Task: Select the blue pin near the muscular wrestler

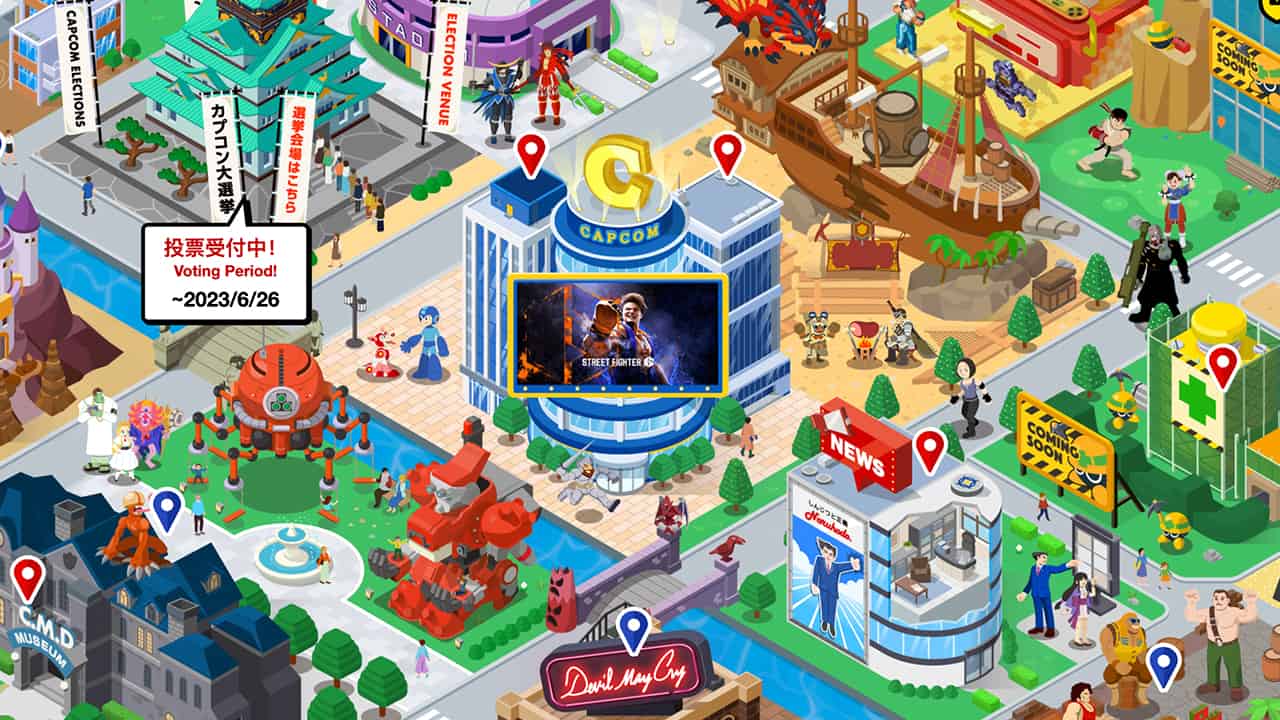Action: (x=1162, y=663)
